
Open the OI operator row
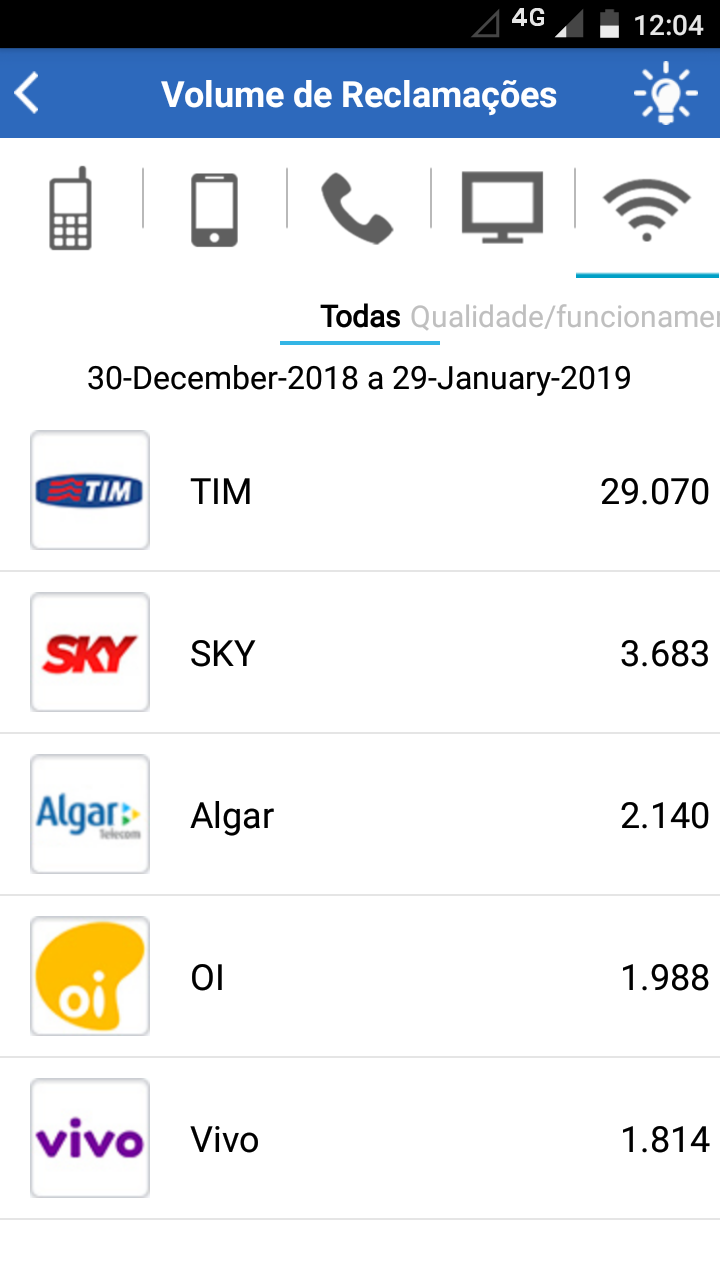pos(360,977)
